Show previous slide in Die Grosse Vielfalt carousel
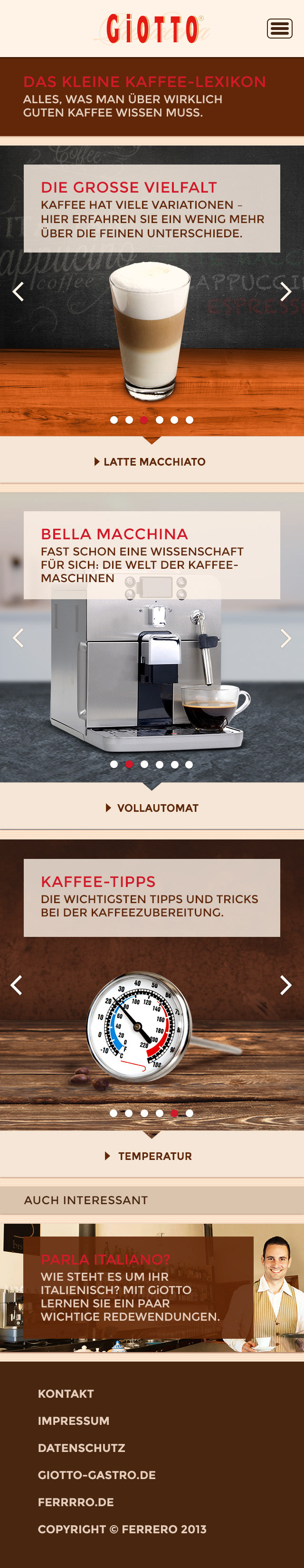This screenshot has width=304, height=1568. click(x=18, y=292)
